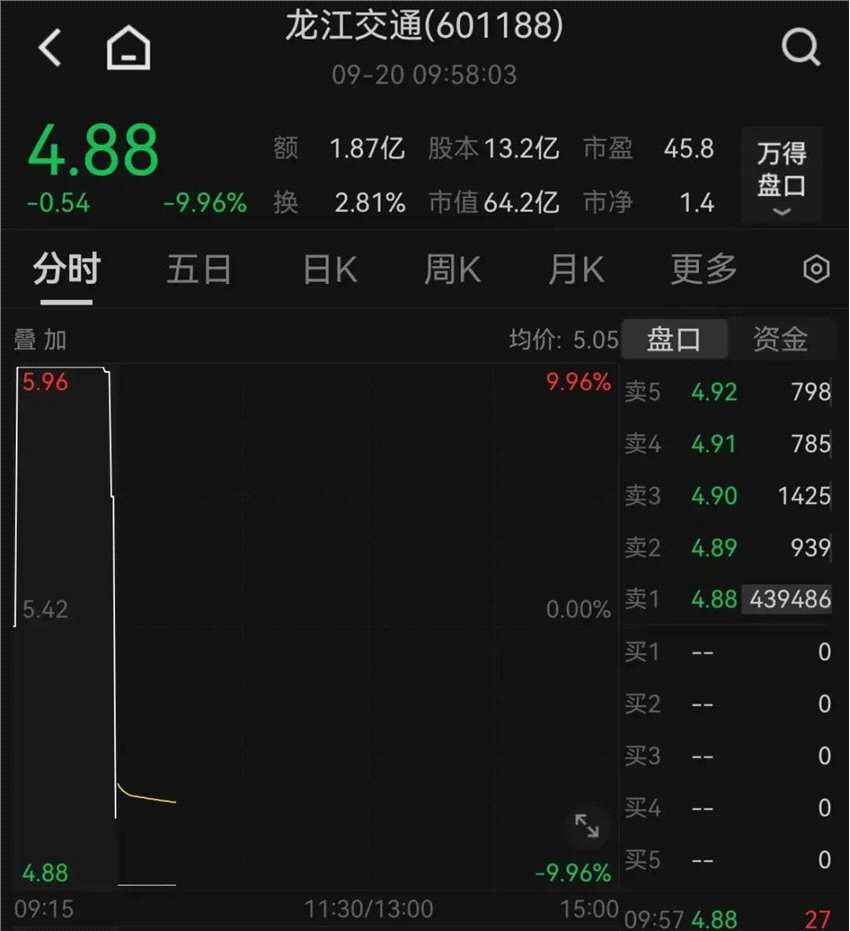Switch to the 周K chart tab

452,270
